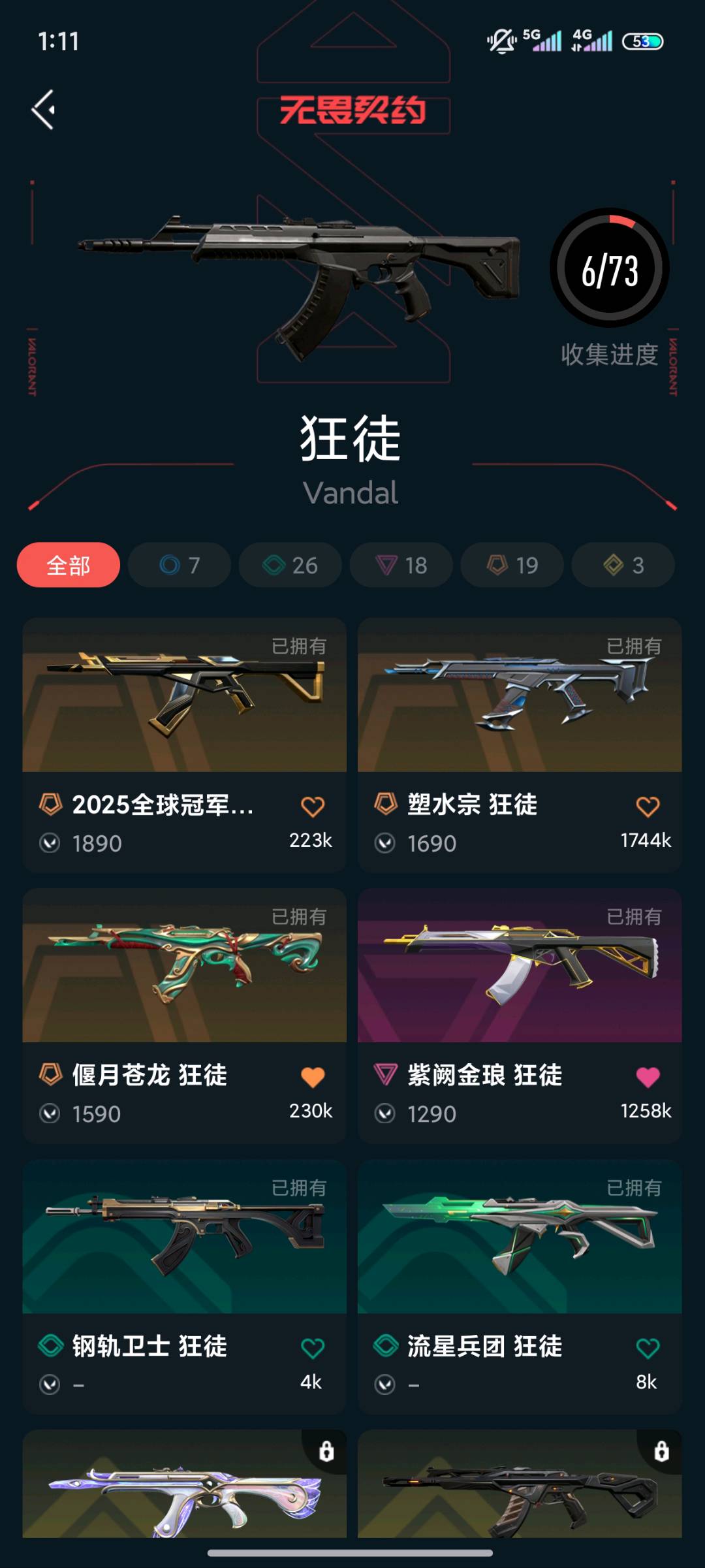Select the 全部 filter chip
This screenshot has width=705, height=1568.
pyautogui.click(x=69, y=565)
